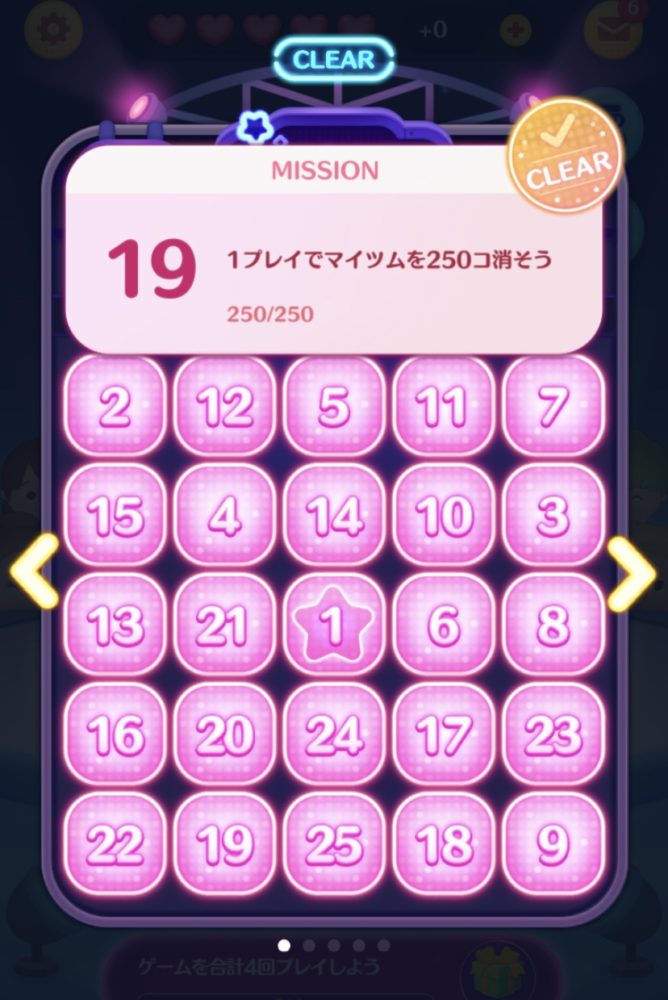Tap mission tile number 7
Screen dimensions: 668x1000
click(x=552, y=407)
